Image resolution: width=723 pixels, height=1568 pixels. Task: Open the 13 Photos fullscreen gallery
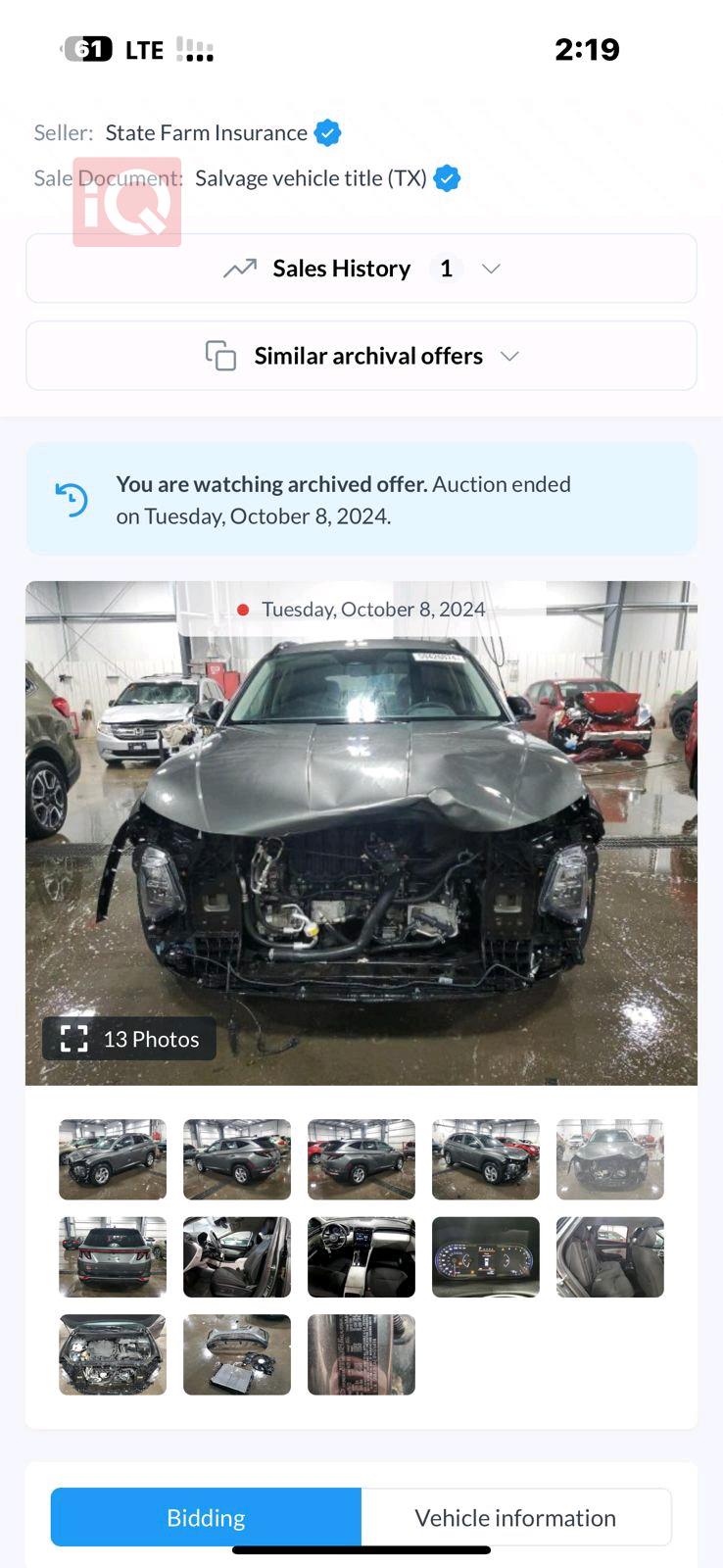point(129,1039)
